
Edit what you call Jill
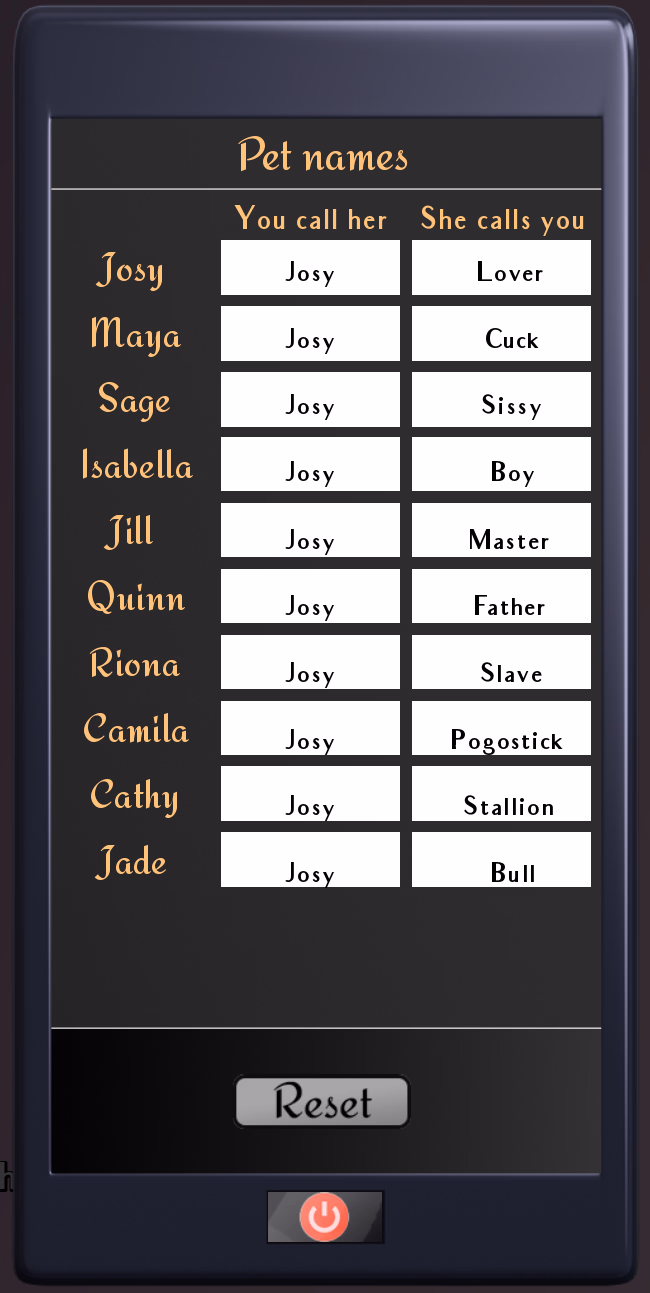click(310, 531)
